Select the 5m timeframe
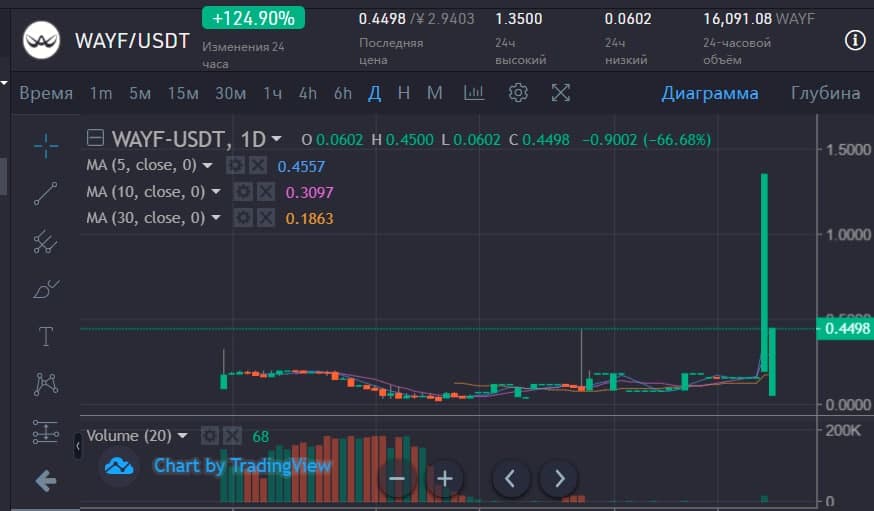This screenshot has width=874, height=511. 139,93
